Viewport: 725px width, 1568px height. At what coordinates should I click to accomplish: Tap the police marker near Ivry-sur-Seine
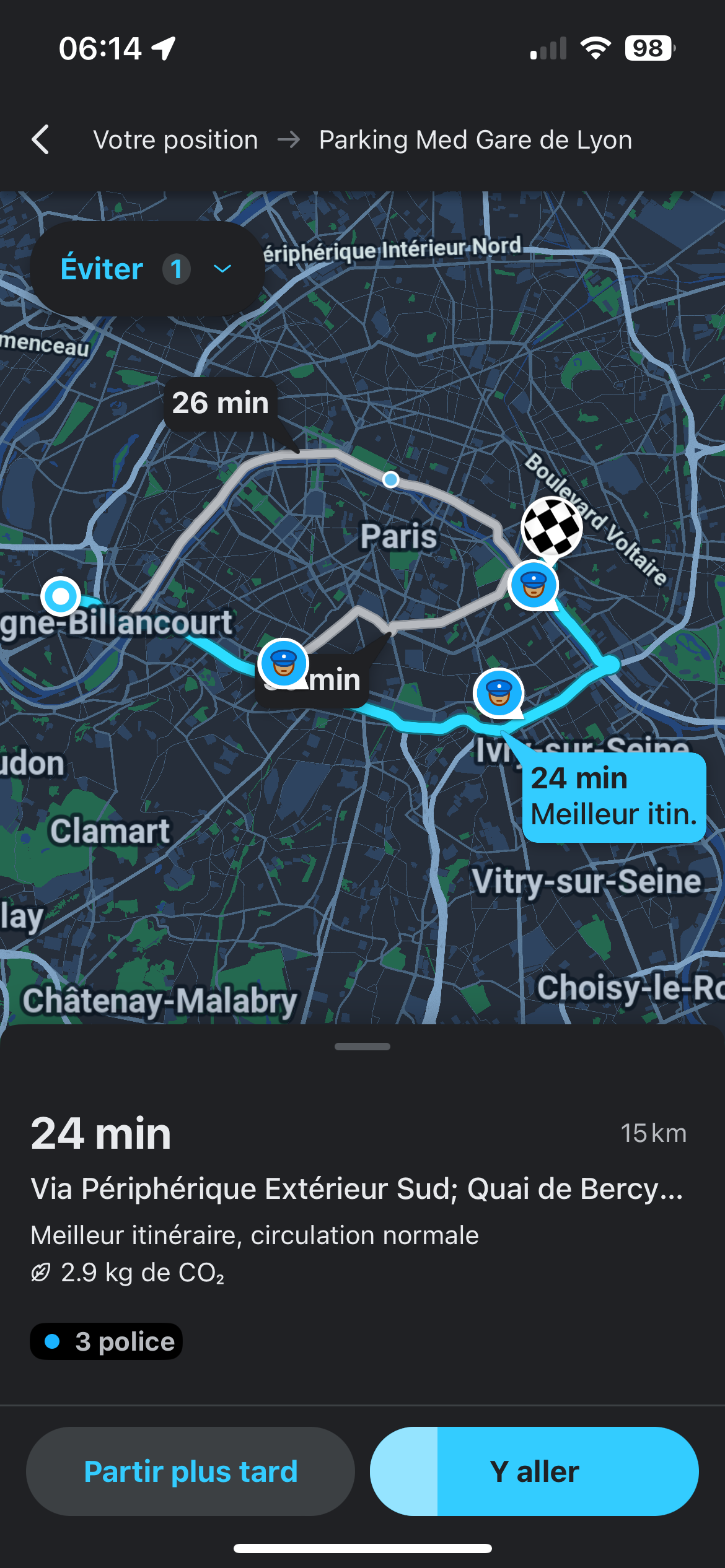pyautogui.click(x=498, y=692)
